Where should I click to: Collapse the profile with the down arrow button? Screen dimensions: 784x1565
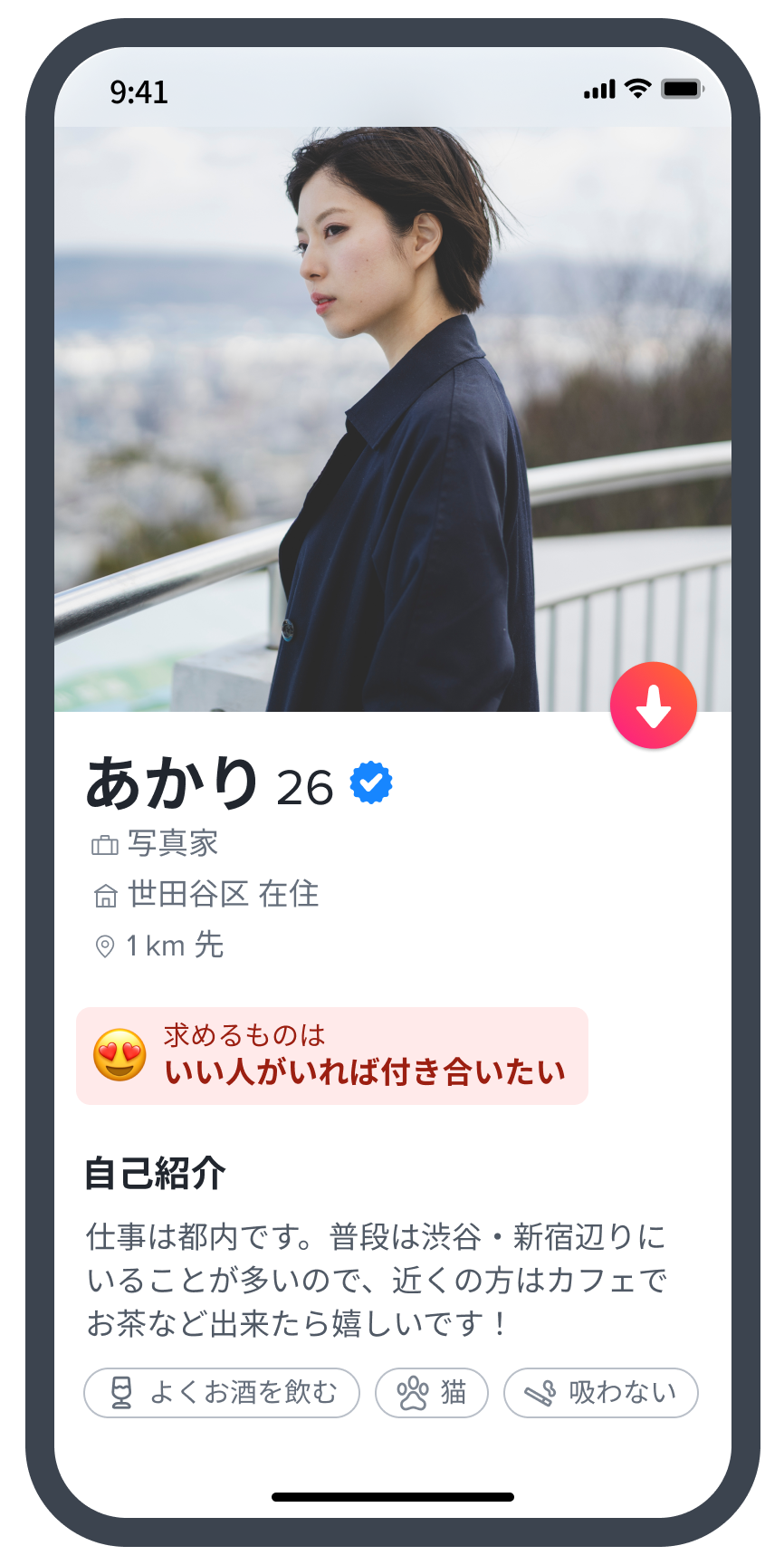(x=653, y=706)
